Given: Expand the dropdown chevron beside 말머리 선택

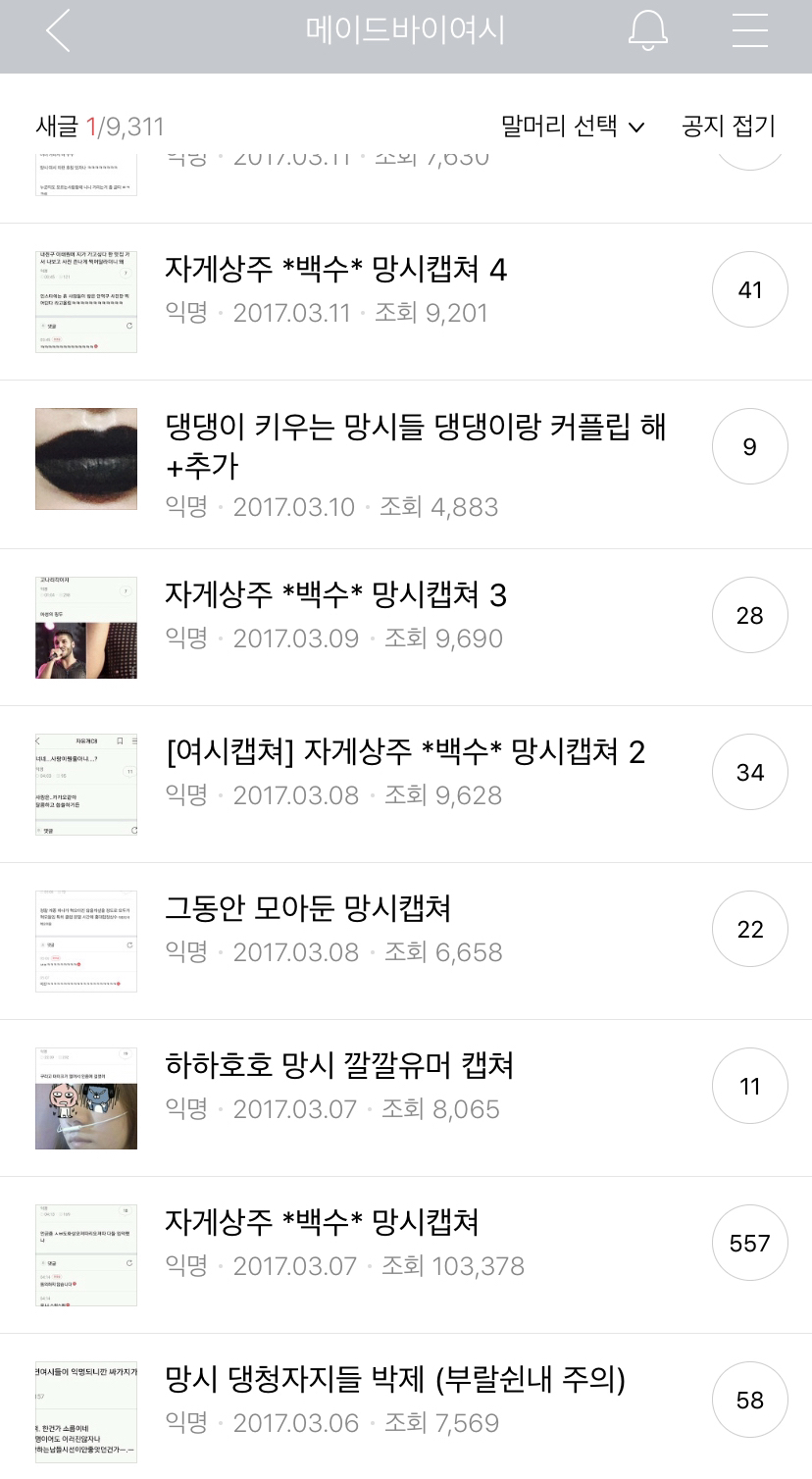Looking at the screenshot, I should tap(636, 127).
